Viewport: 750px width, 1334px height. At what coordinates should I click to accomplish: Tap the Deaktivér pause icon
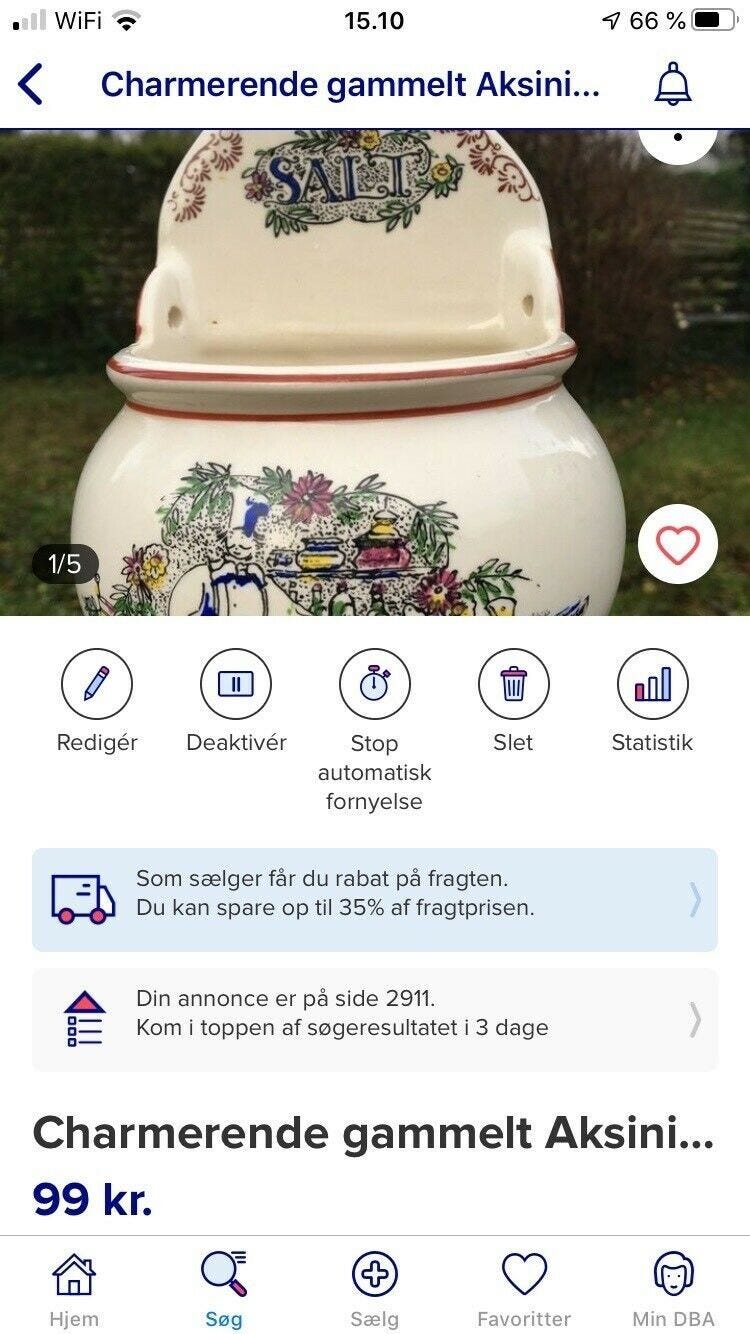click(x=236, y=684)
